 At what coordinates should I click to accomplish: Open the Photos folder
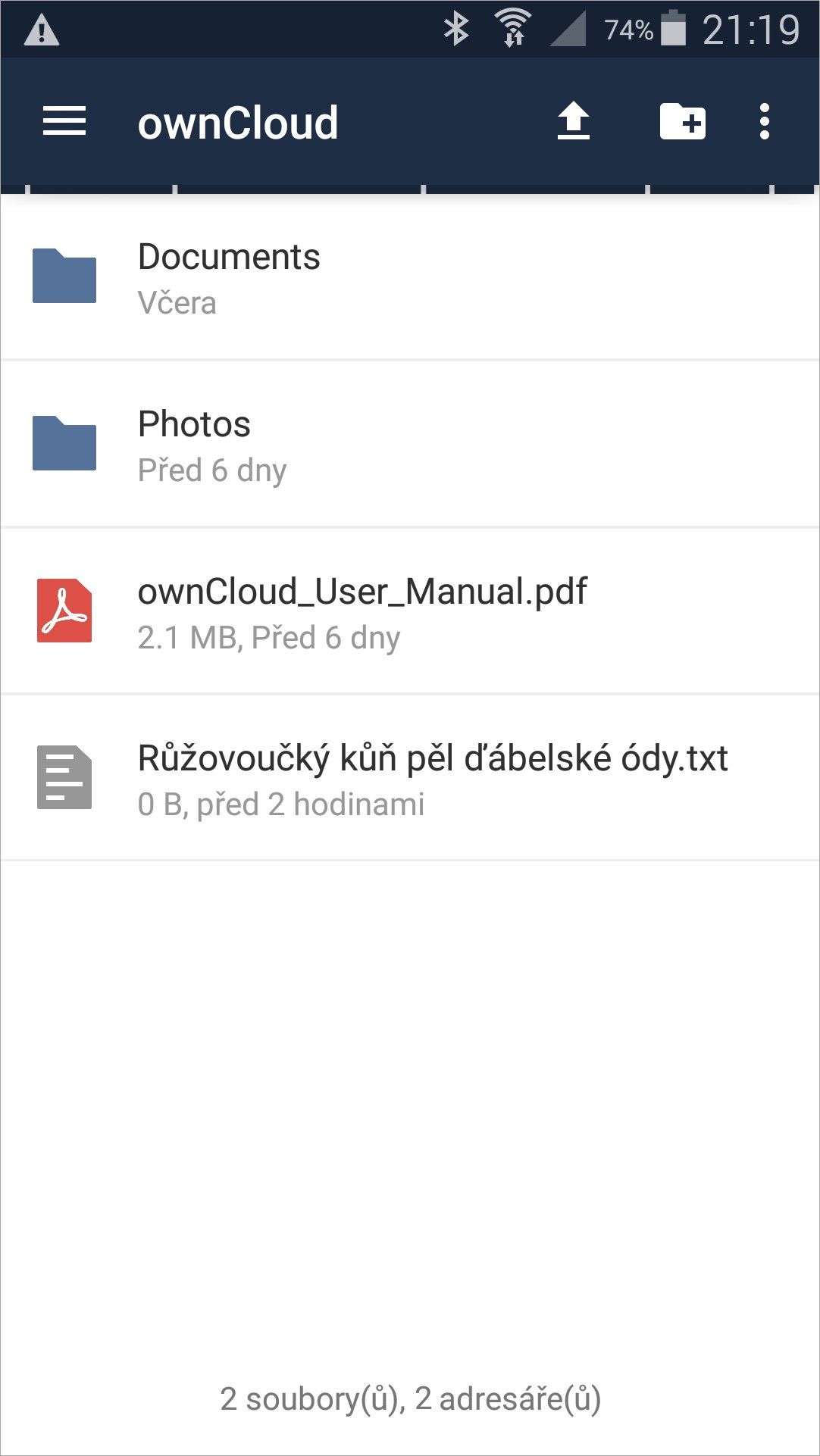click(410, 444)
